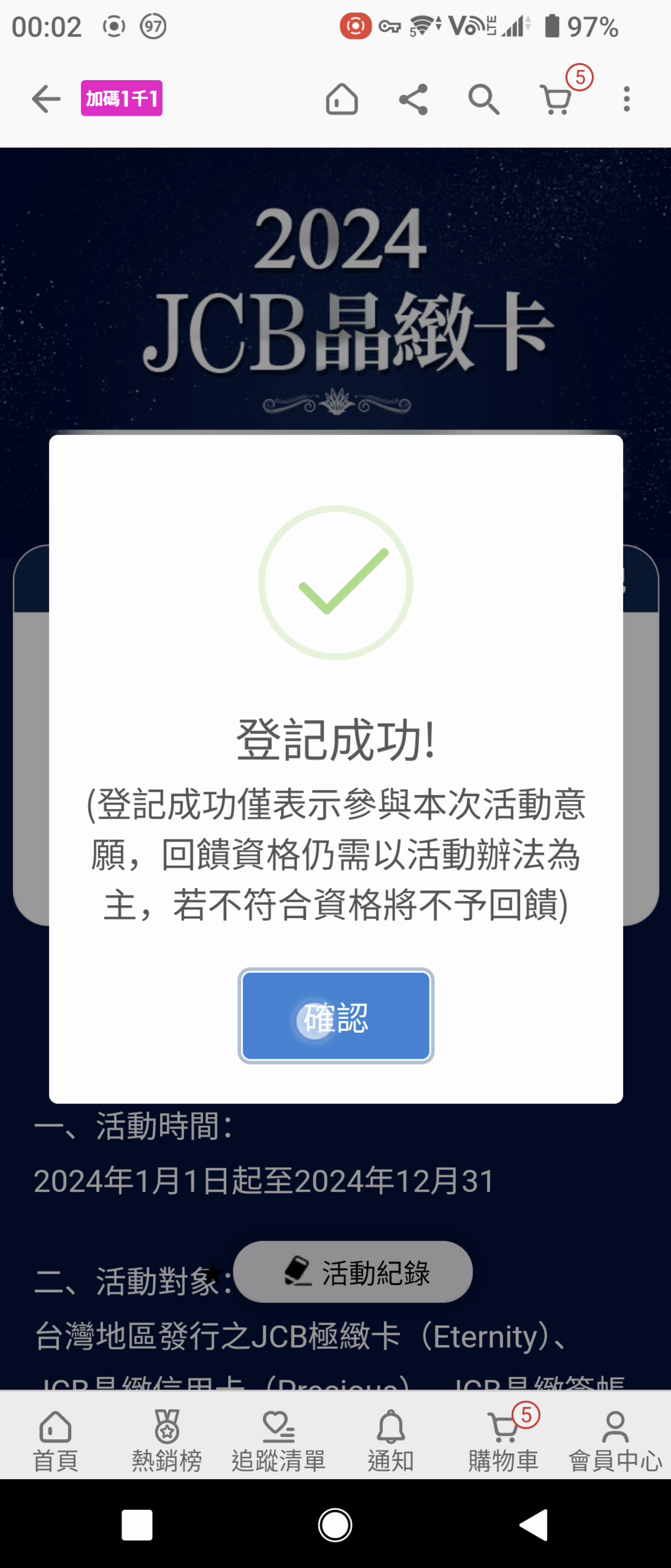
Task: Tap the system recent apps square
Action: pos(137,1525)
